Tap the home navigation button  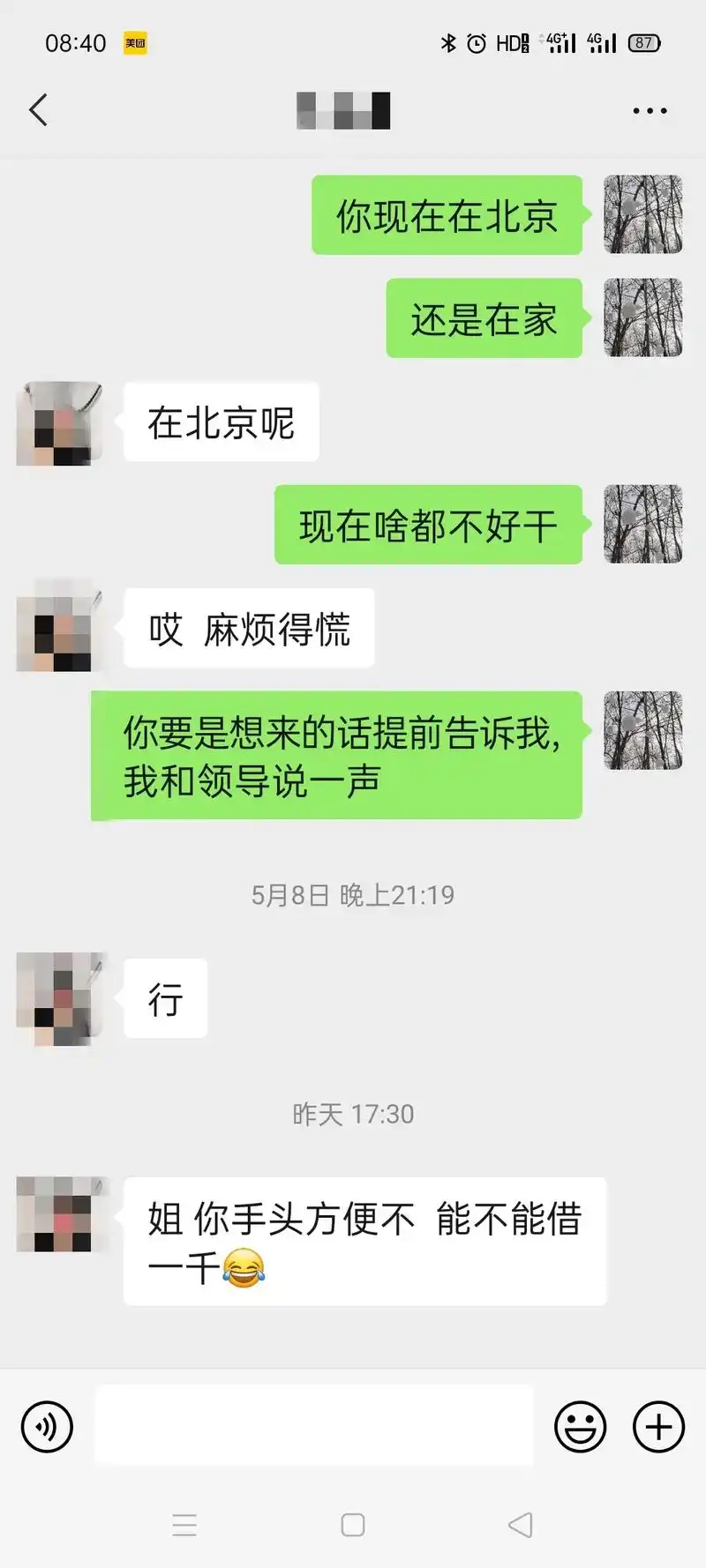353,1523
